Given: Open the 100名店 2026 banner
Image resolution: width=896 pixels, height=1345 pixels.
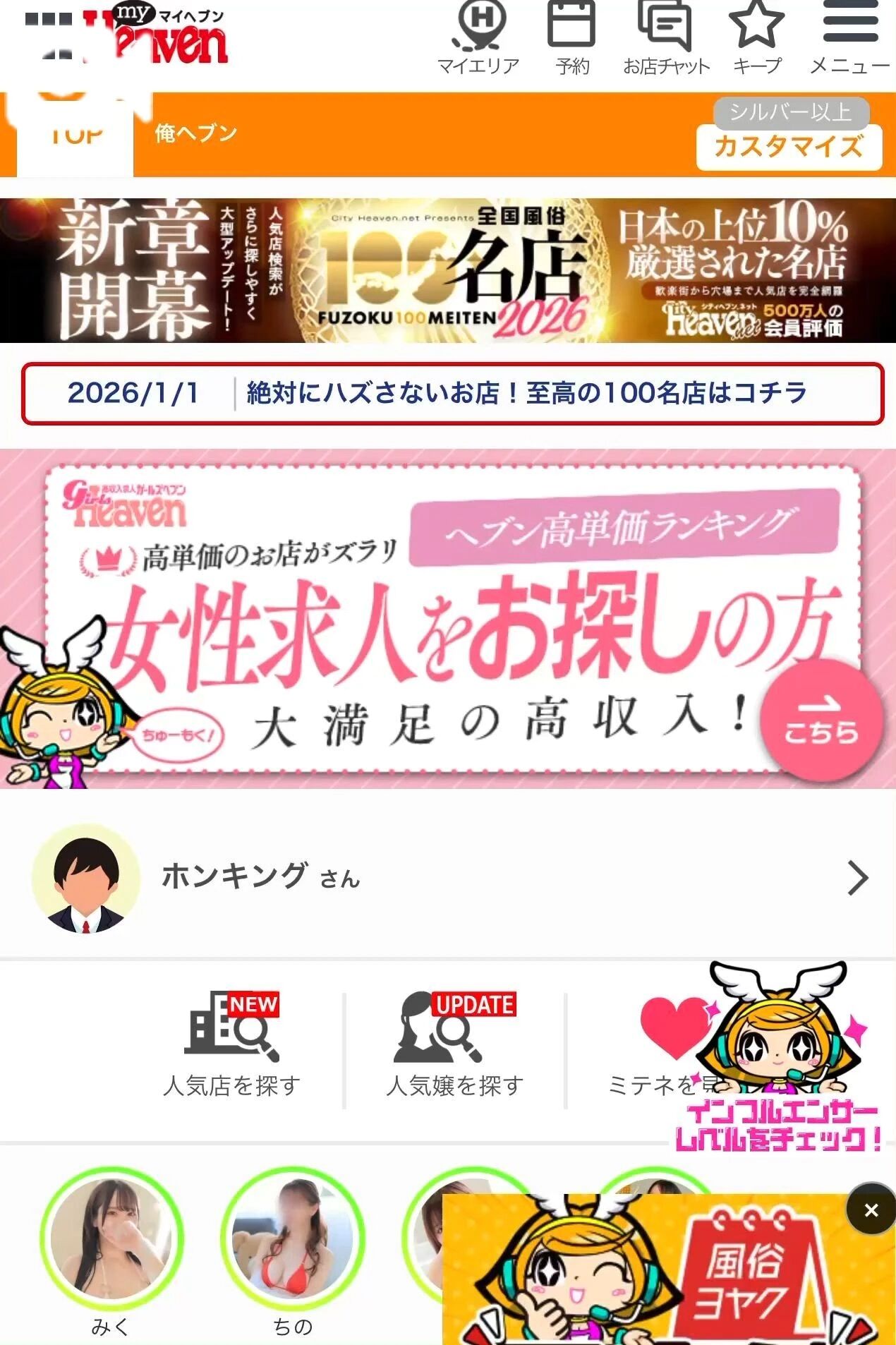Looking at the screenshot, I should [x=448, y=270].
